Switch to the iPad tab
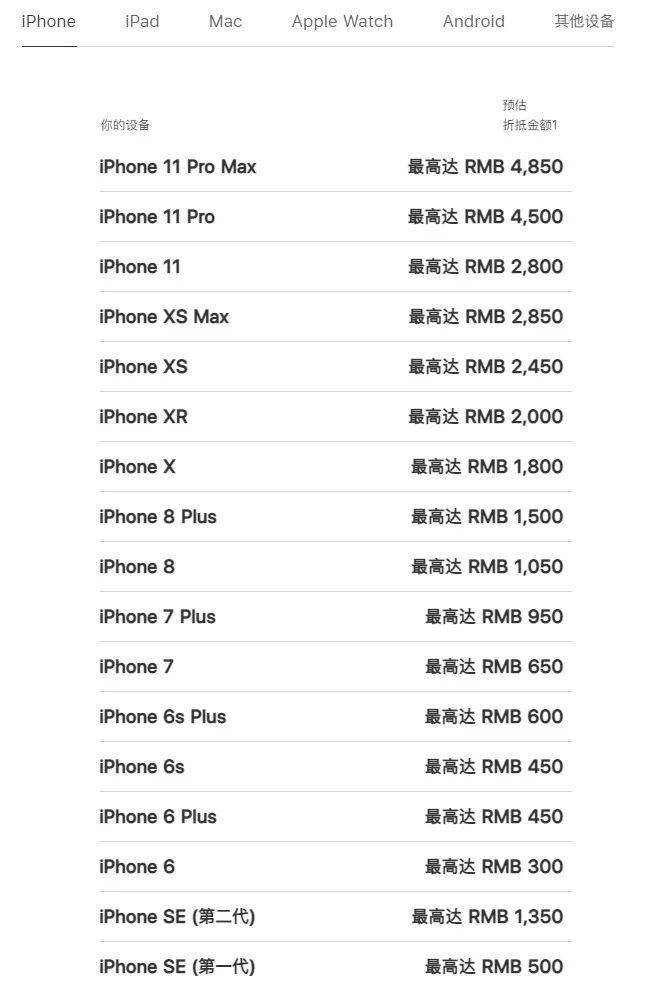The width and height of the screenshot is (651, 997). (x=142, y=22)
